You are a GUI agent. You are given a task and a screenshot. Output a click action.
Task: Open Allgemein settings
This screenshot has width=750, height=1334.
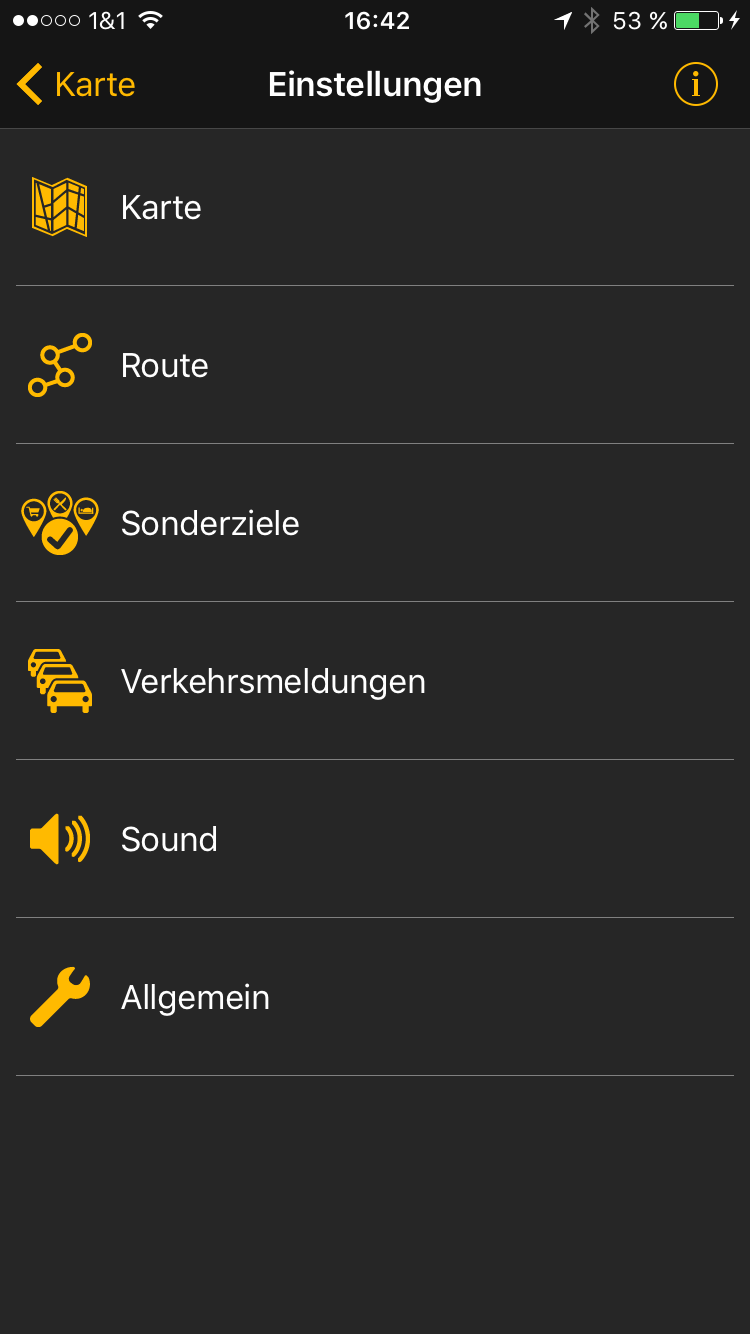pos(374,997)
